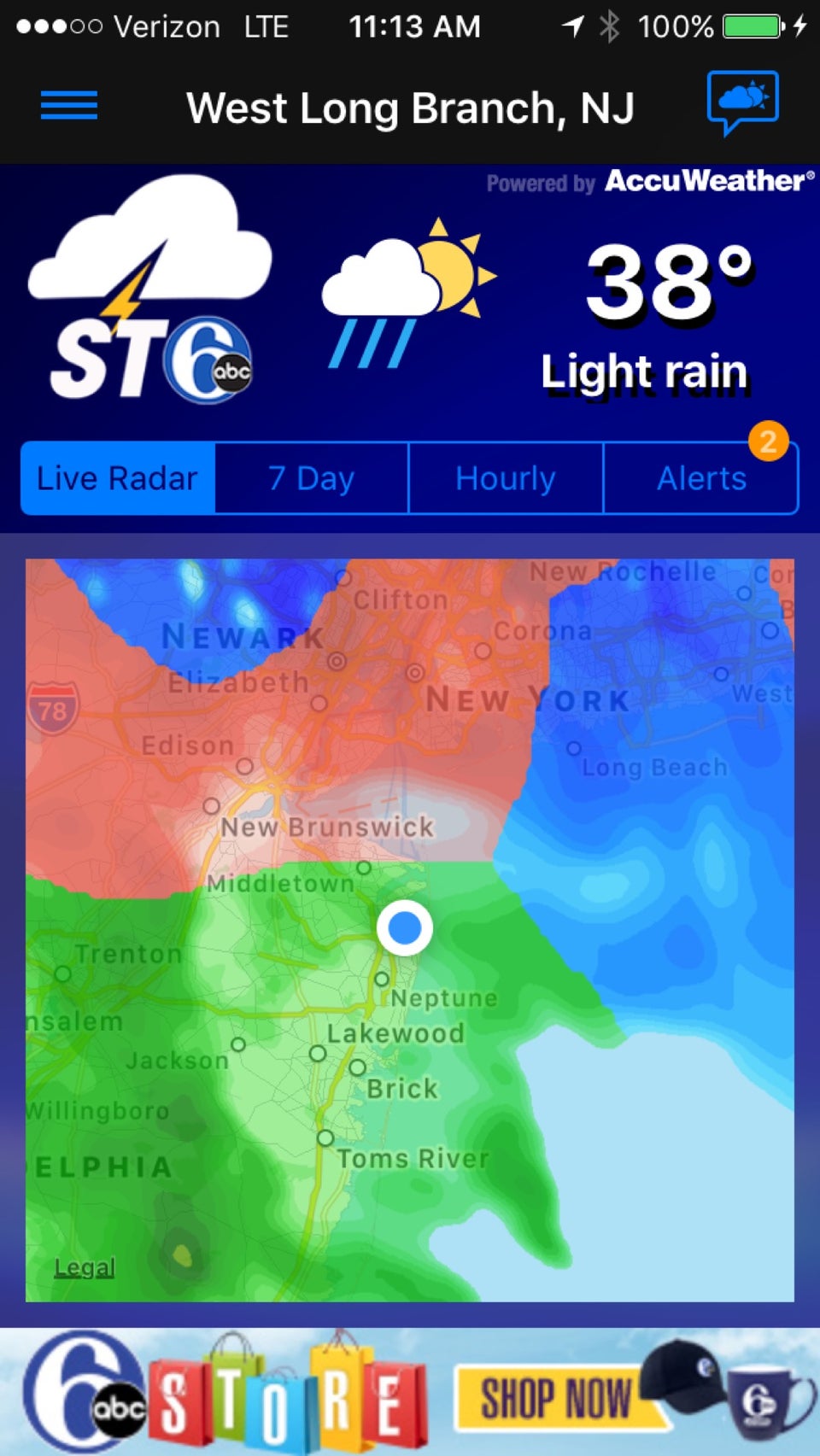Switch to the Hourly tab
This screenshot has width=820, height=1456.
tap(506, 478)
